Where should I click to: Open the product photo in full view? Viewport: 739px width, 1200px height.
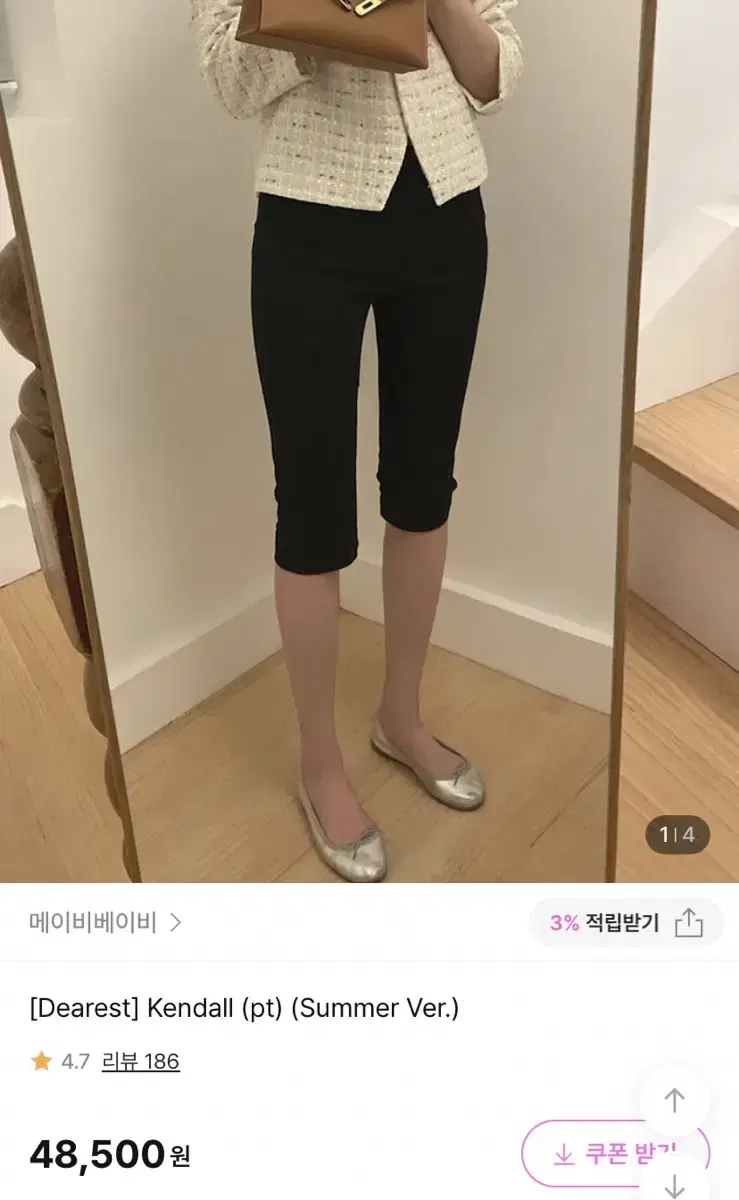click(370, 440)
